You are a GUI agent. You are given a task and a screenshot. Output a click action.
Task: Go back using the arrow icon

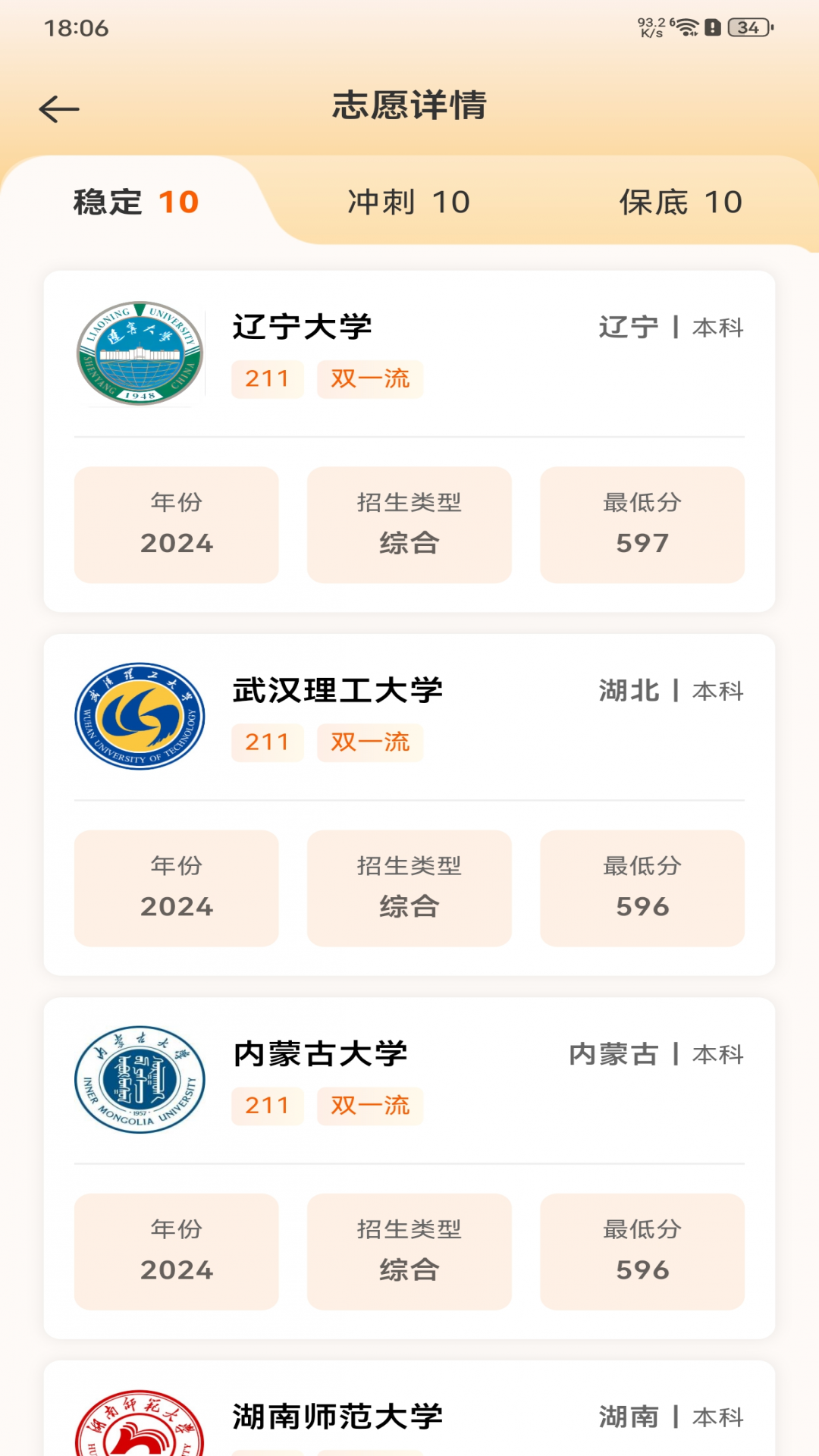coord(59,109)
